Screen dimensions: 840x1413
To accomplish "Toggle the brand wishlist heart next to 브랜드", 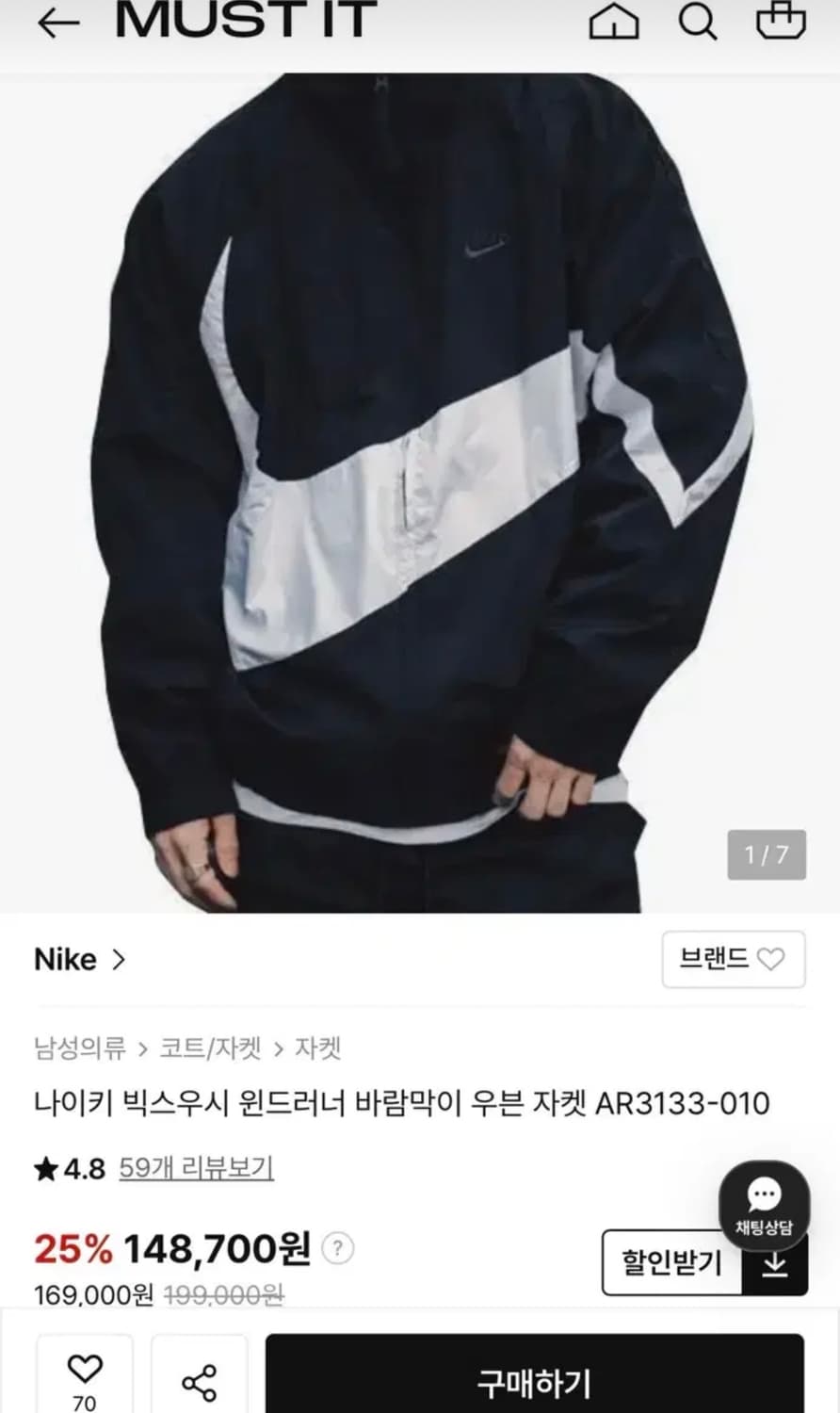I will pos(774,958).
